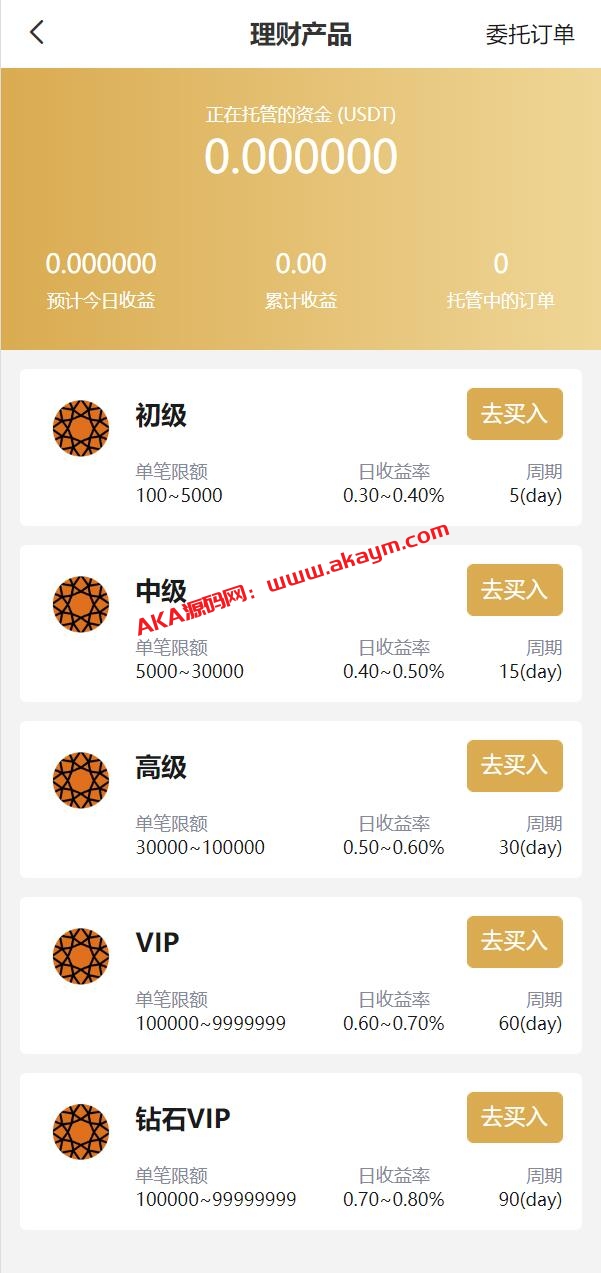Go back using the top arrow
Viewport: 601px width, 1273px height.
(x=37, y=33)
